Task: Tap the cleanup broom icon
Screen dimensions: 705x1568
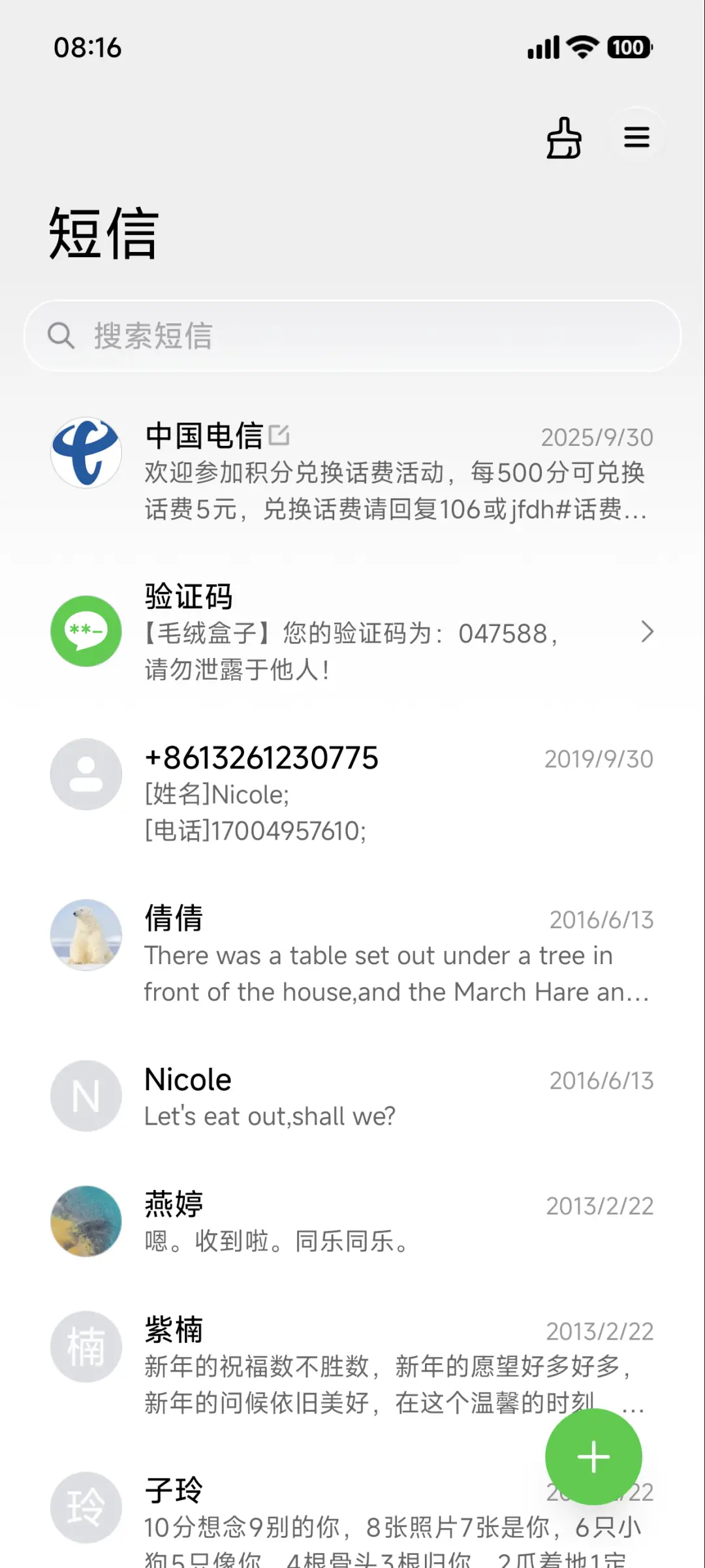Action: pos(564,138)
